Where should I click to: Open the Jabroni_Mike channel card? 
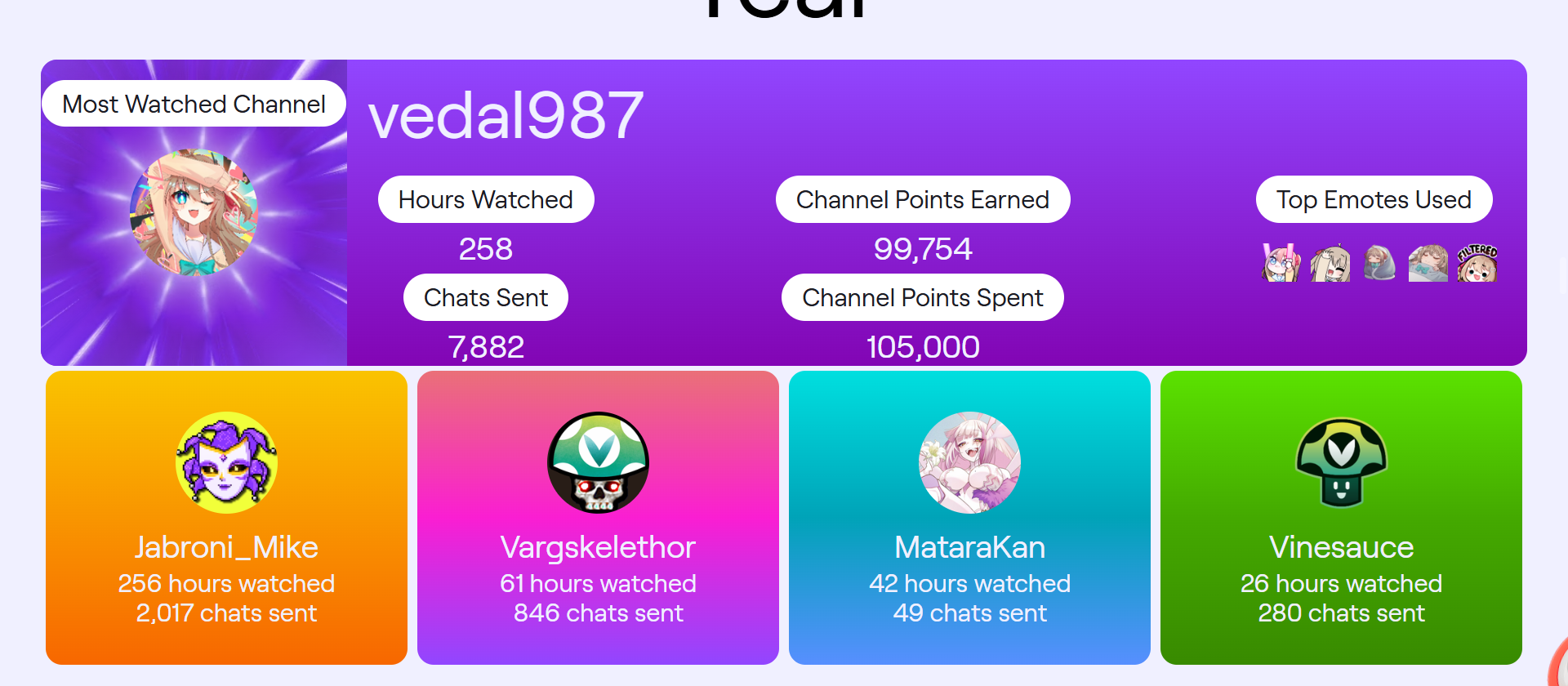pyautogui.click(x=226, y=518)
